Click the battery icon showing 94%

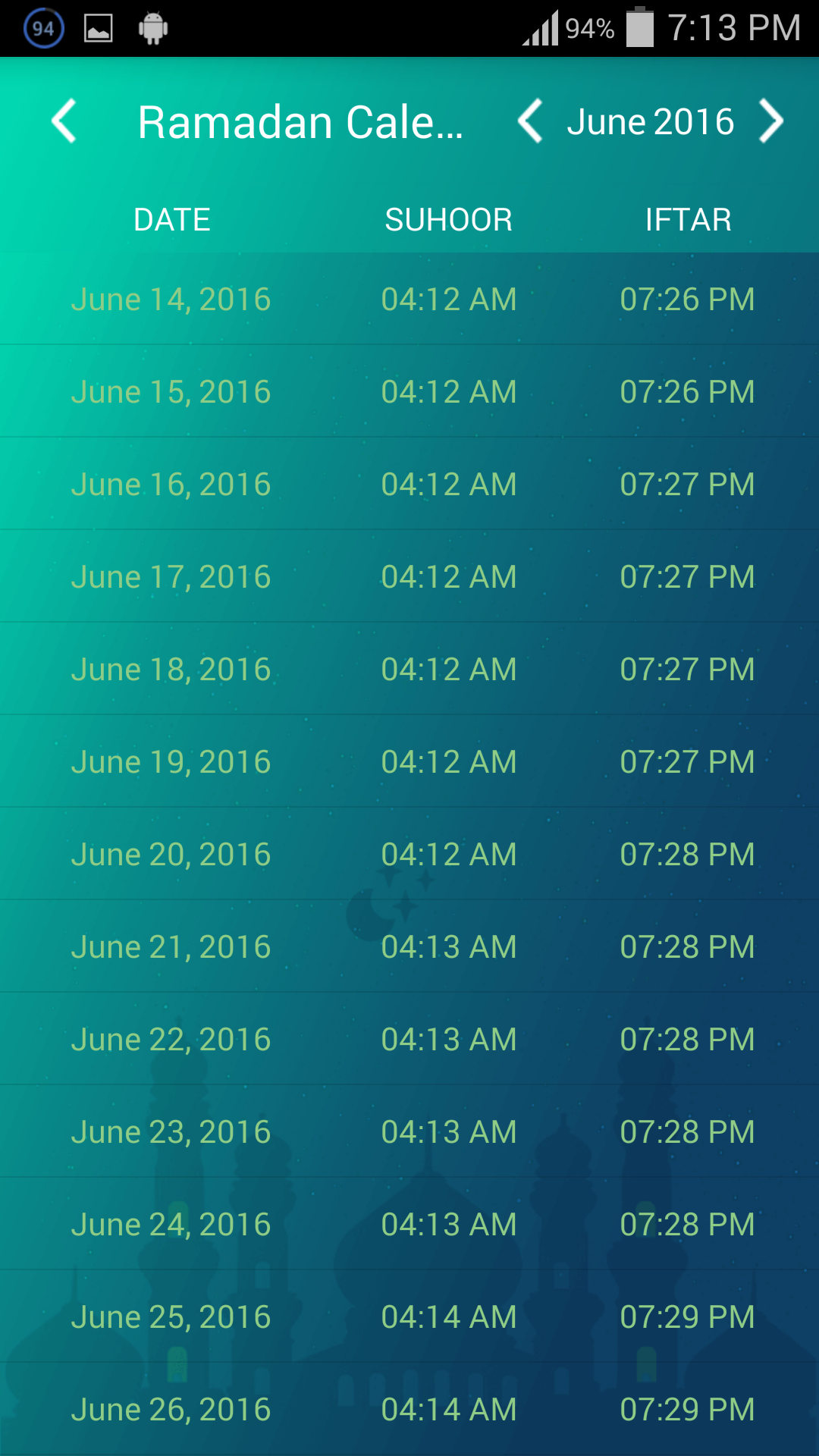641,28
